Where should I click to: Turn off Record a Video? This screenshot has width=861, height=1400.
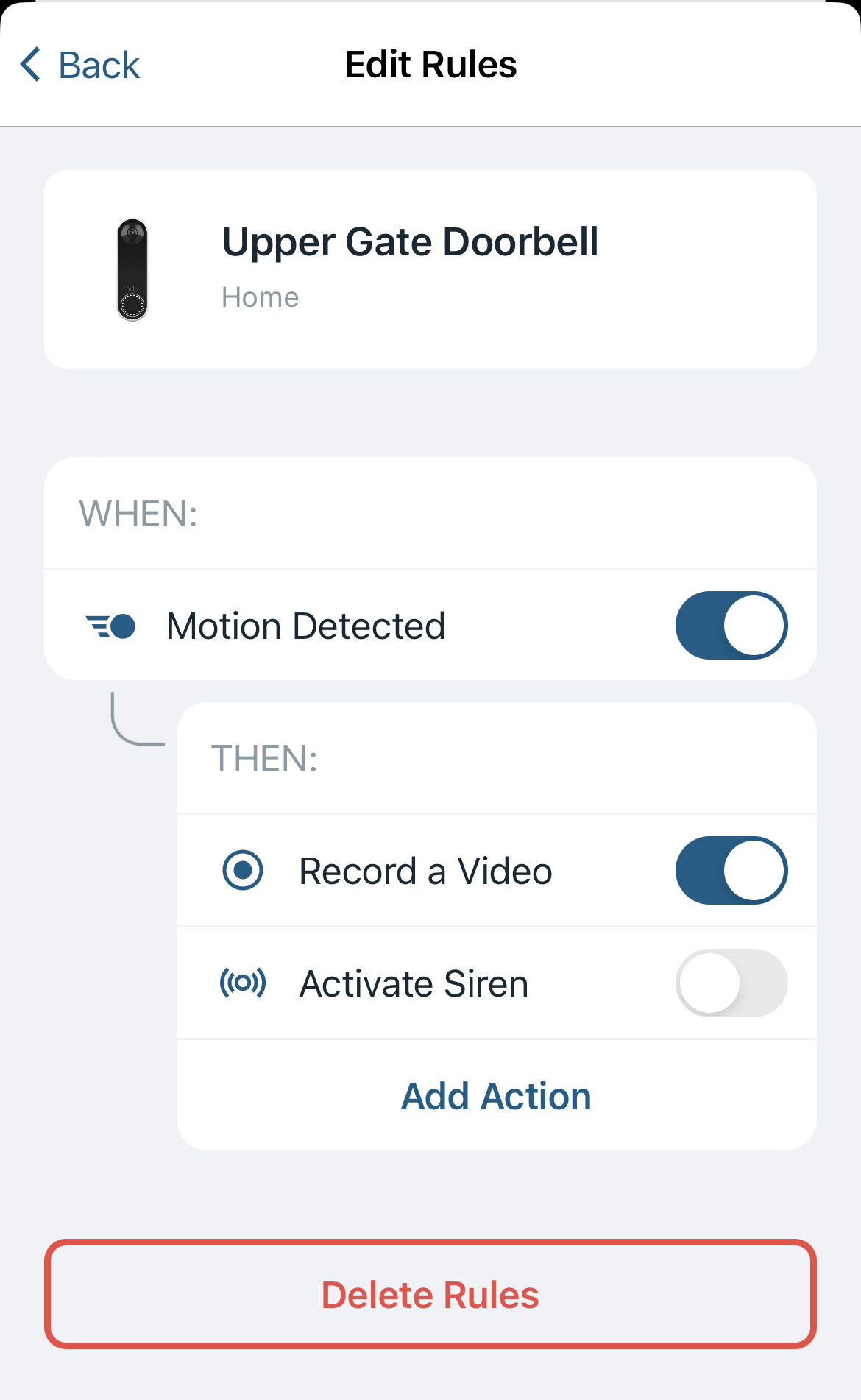coord(731,869)
